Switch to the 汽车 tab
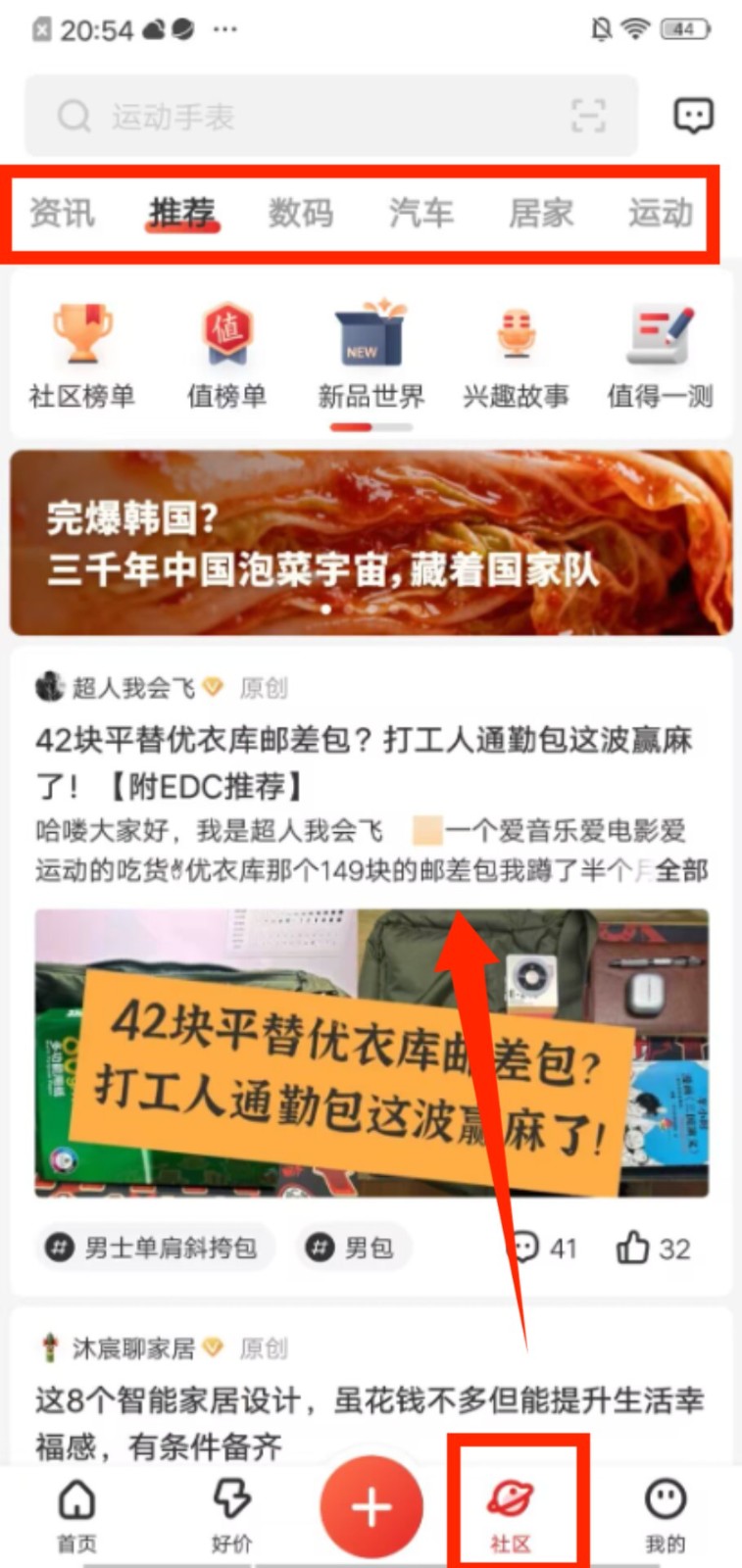Screen dimensions: 742x1568 pyautogui.click(x=420, y=213)
